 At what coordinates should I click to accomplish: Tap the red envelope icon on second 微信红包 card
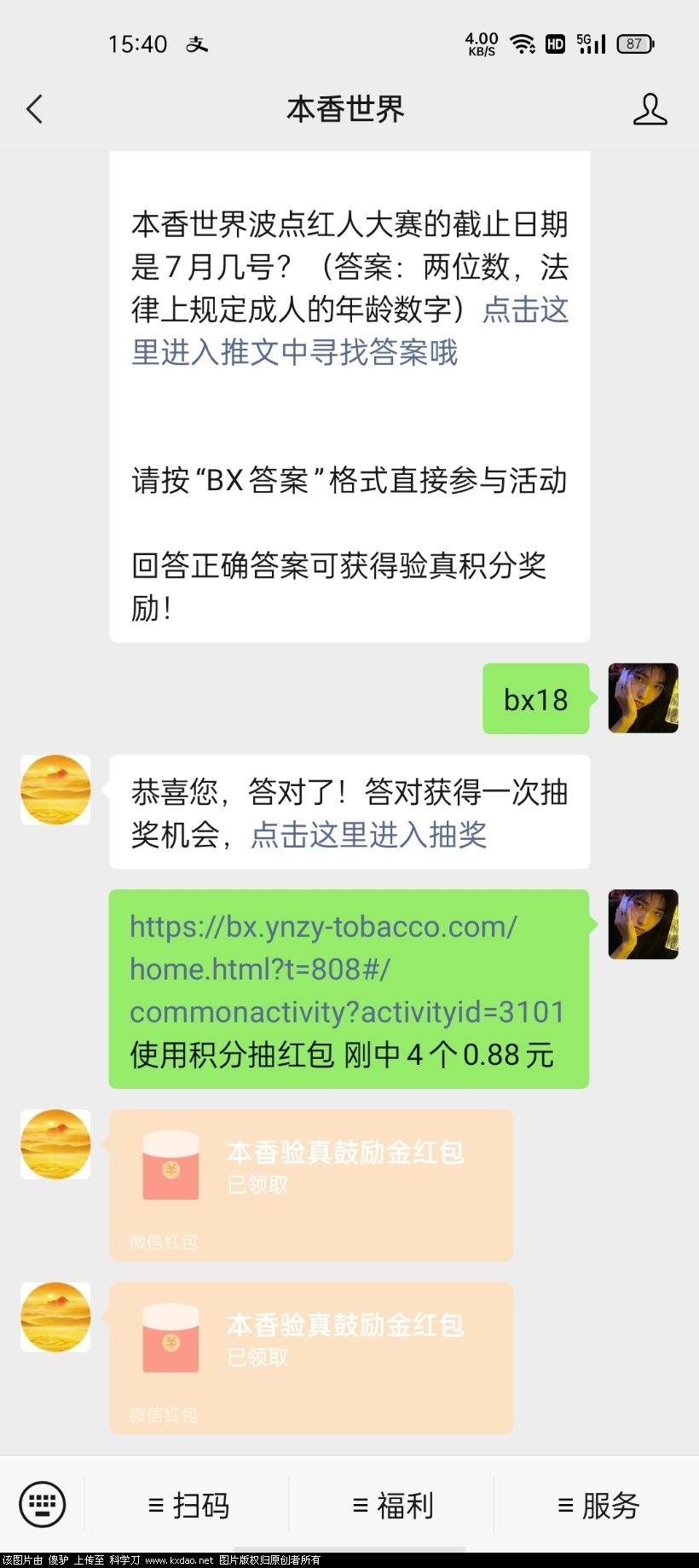[x=170, y=1339]
